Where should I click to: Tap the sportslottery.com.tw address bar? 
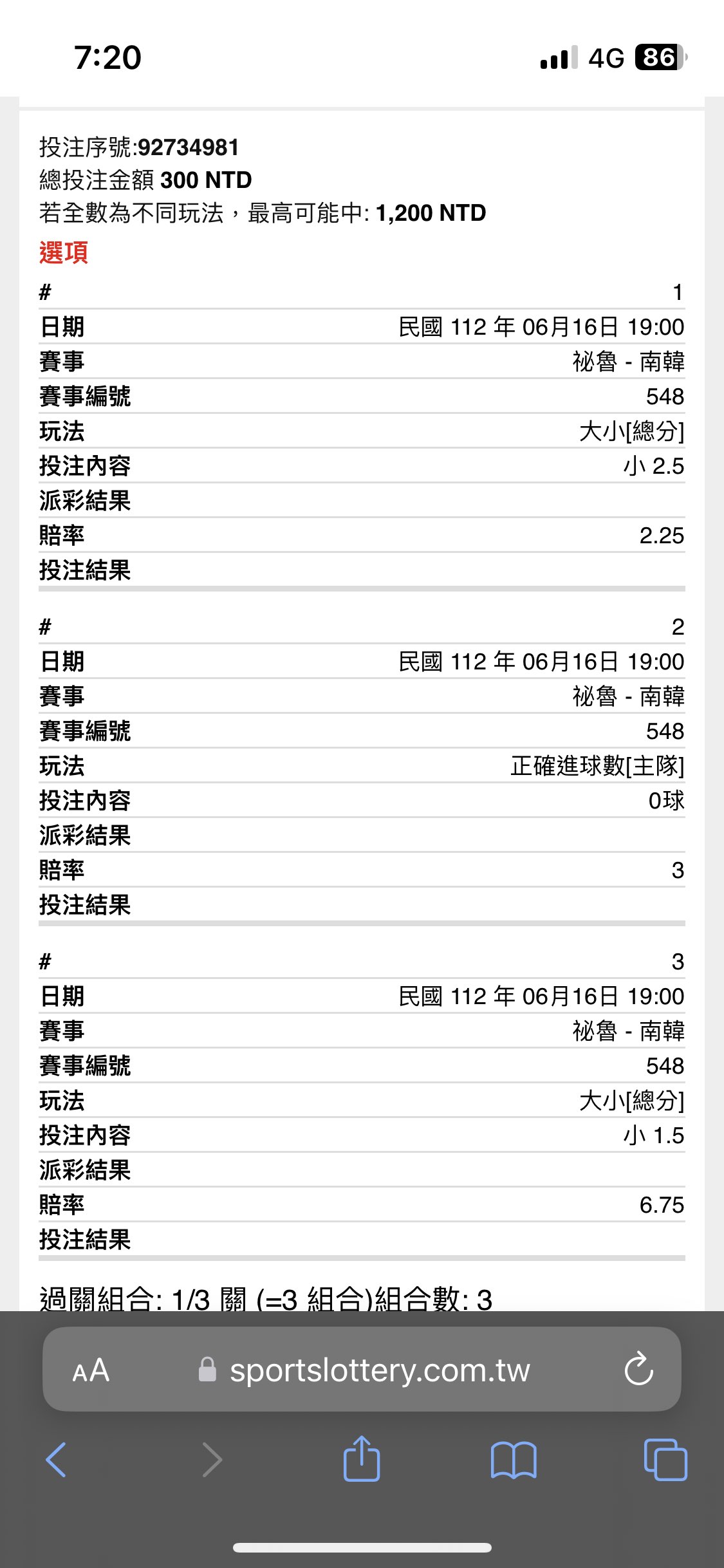[362, 1369]
